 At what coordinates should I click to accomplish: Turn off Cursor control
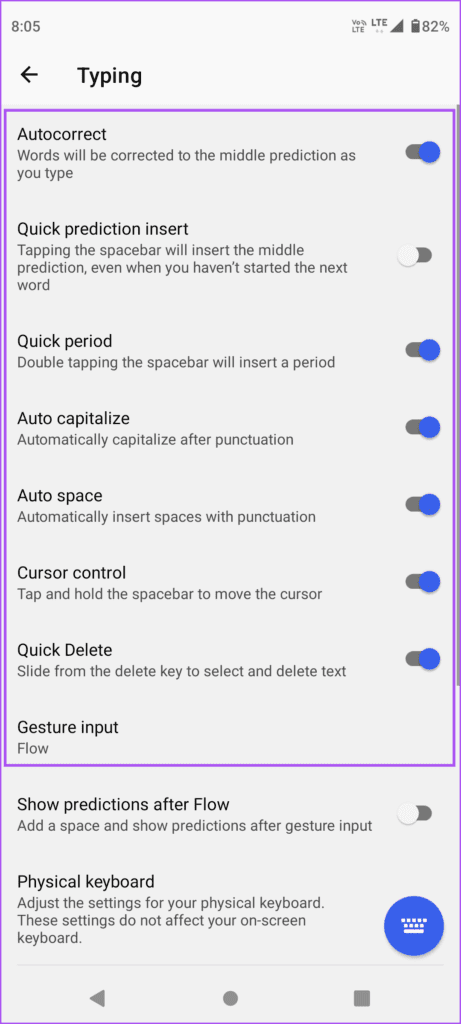(422, 581)
